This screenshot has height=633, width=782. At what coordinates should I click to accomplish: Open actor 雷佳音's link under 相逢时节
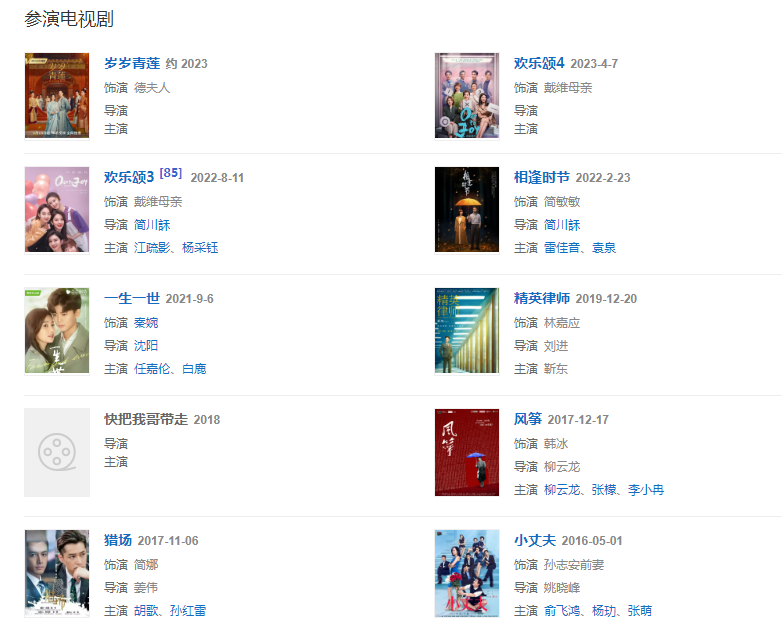click(x=564, y=248)
